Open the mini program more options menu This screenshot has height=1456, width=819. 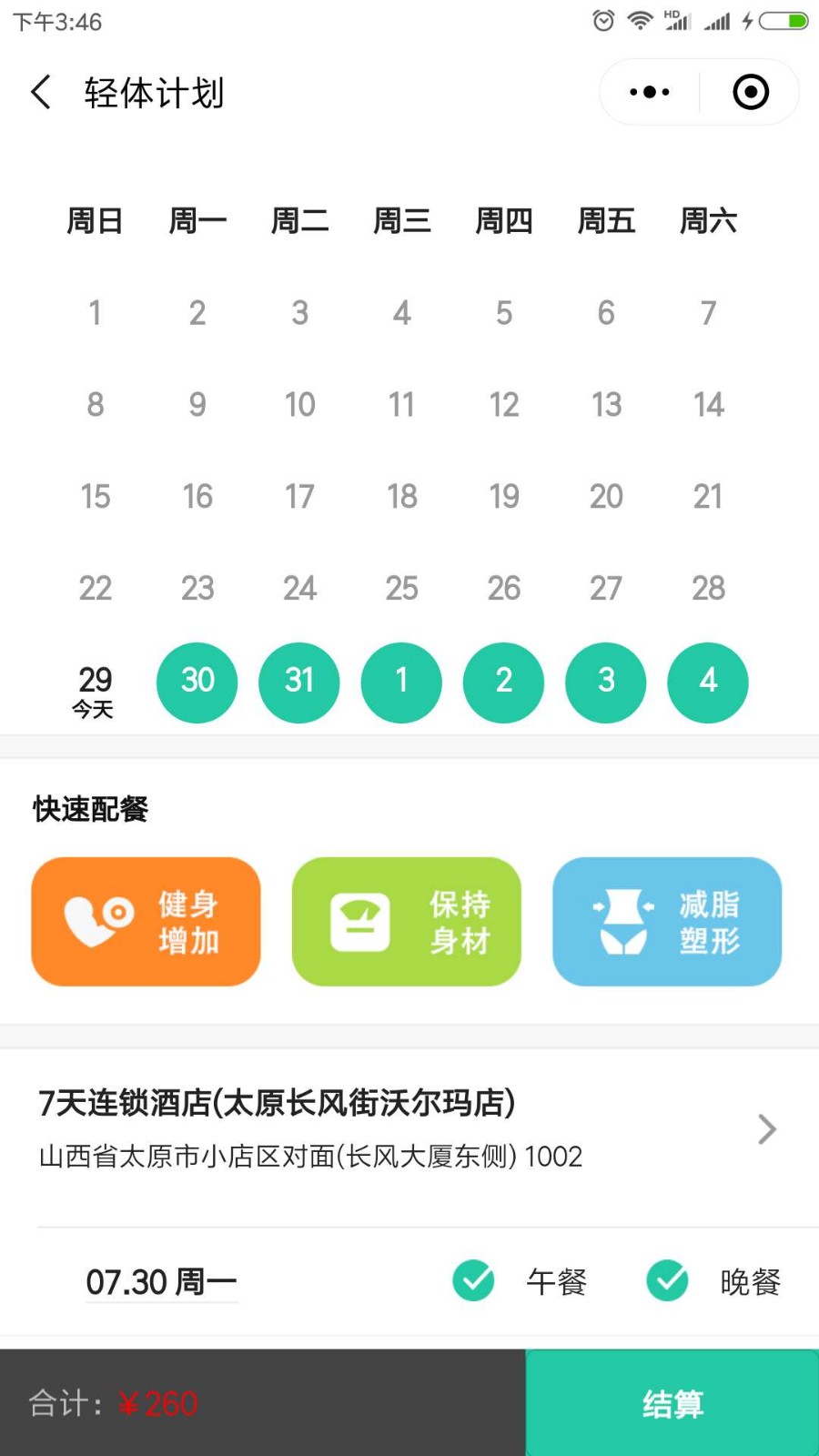pos(650,92)
